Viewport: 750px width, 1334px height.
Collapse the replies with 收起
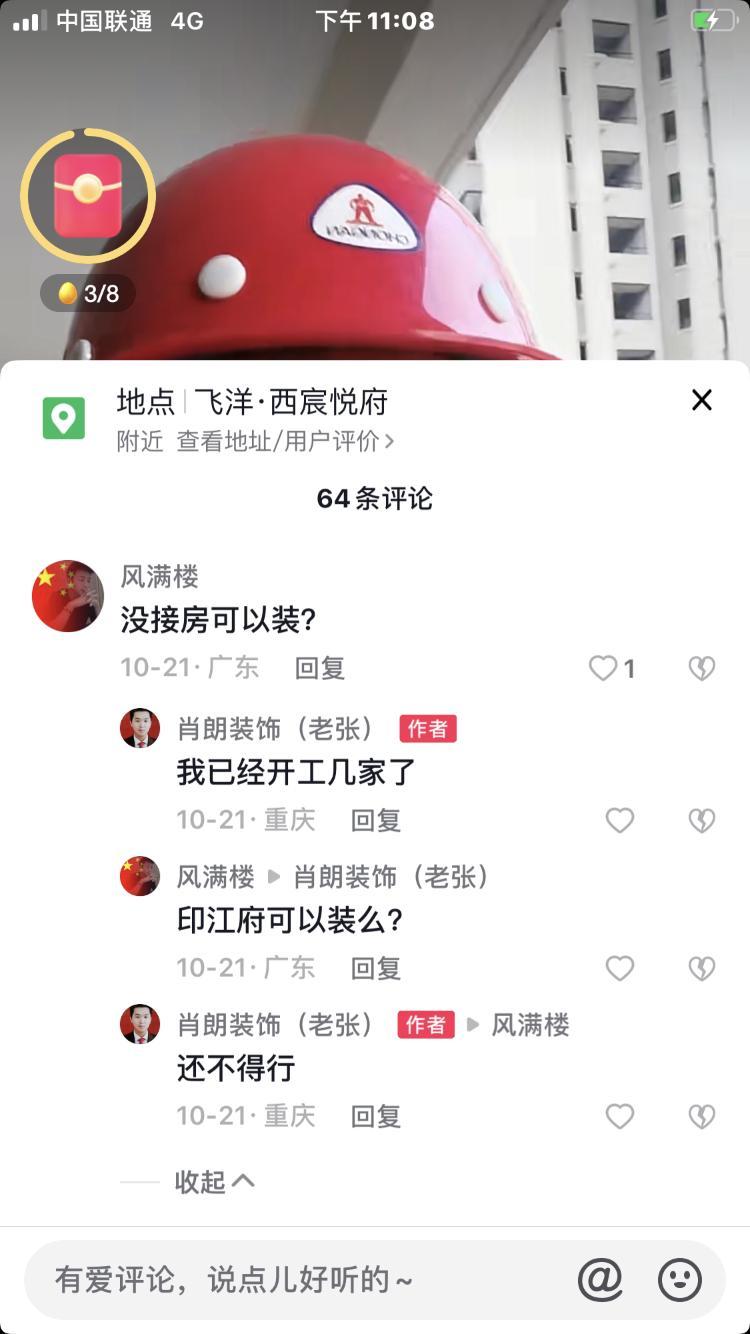[214, 1182]
